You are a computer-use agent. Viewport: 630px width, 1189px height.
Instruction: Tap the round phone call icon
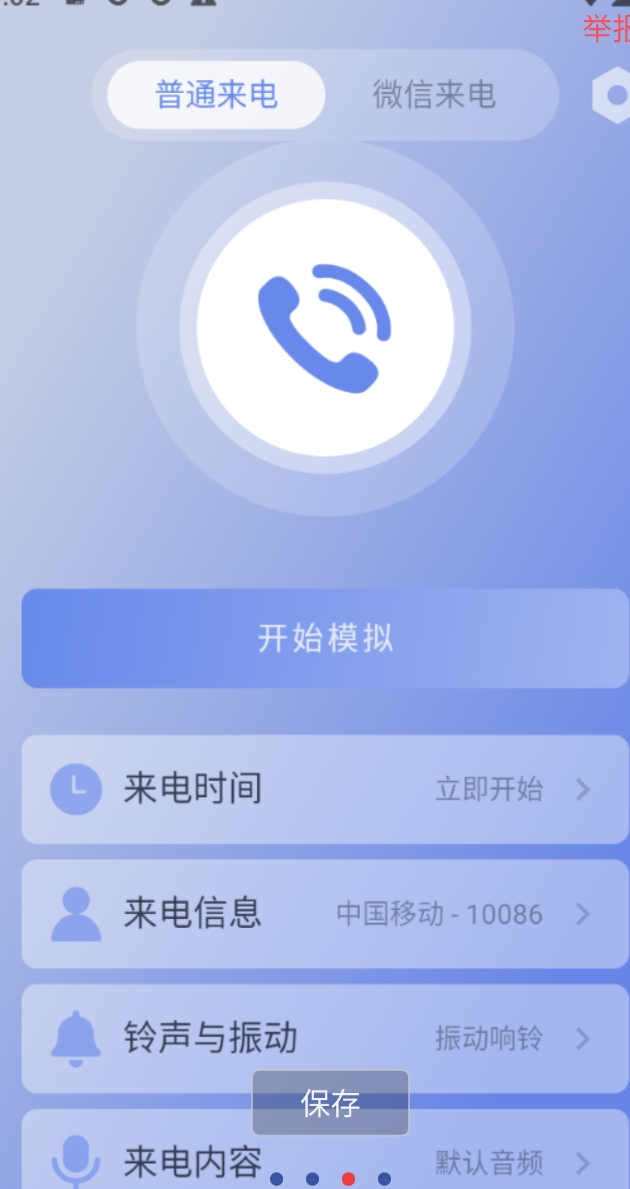[325, 327]
